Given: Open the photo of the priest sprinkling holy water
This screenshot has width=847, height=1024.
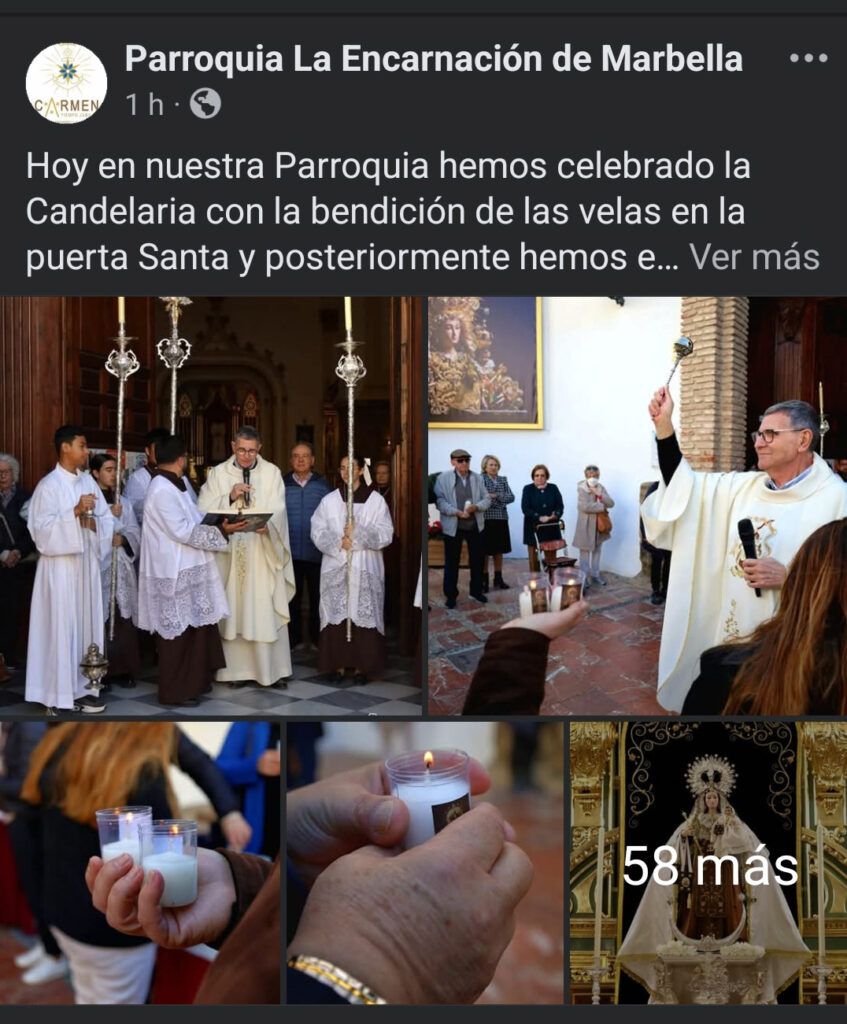Looking at the screenshot, I should (x=638, y=506).
